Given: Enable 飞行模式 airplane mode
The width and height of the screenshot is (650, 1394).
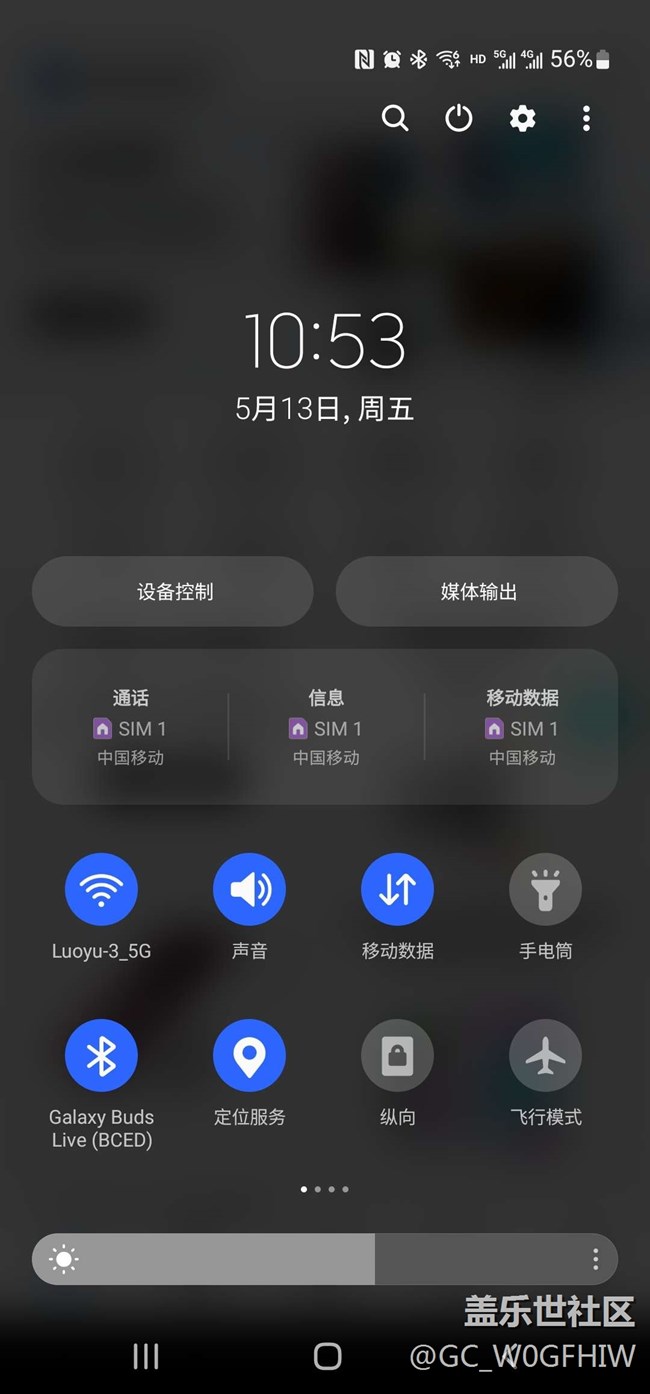Looking at the screenshot, I should 545,1055.
